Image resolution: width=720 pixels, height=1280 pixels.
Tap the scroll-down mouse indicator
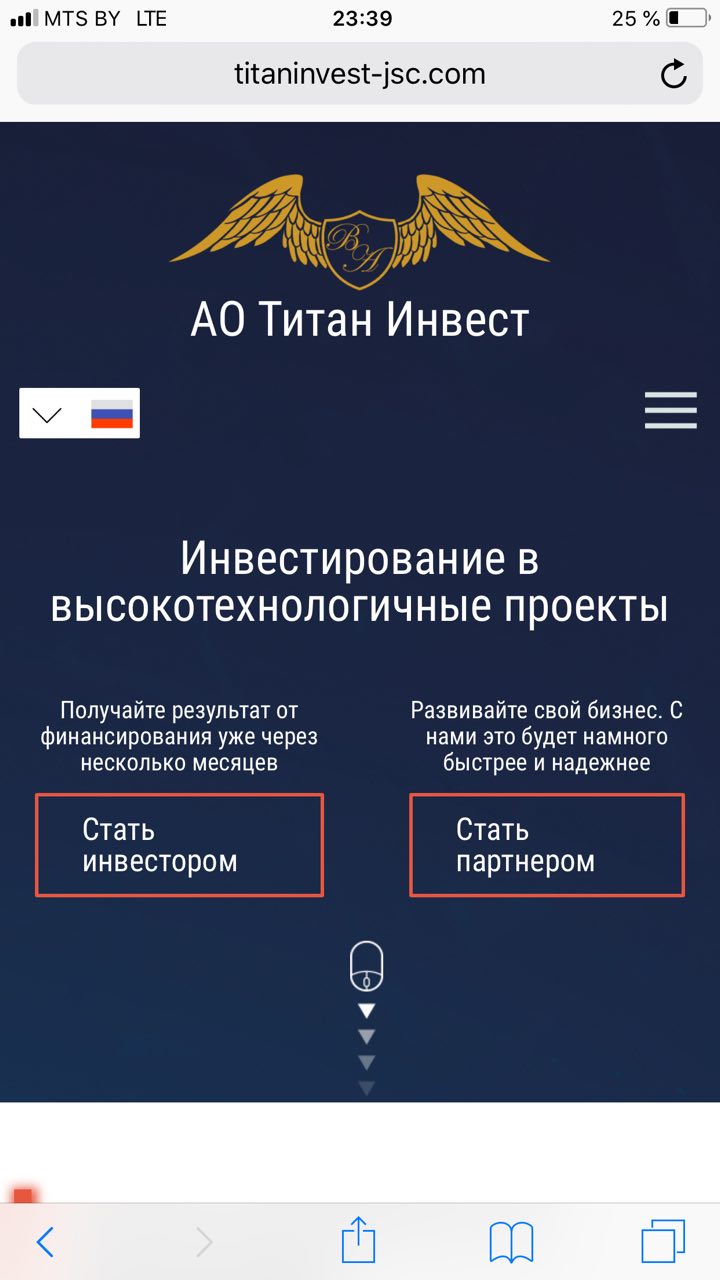coord(366,968)
